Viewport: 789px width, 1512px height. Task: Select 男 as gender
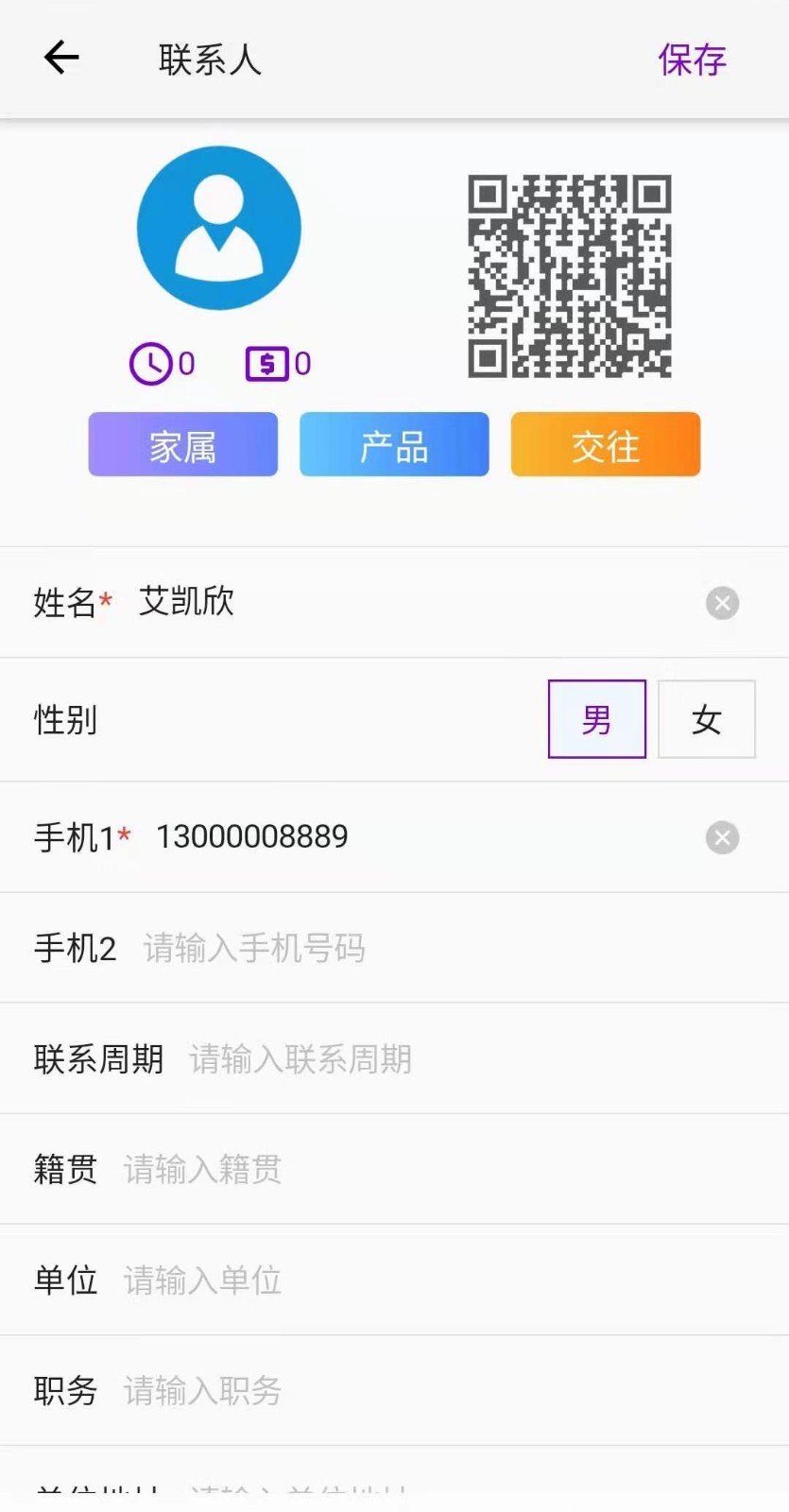[x=597, y=719]
